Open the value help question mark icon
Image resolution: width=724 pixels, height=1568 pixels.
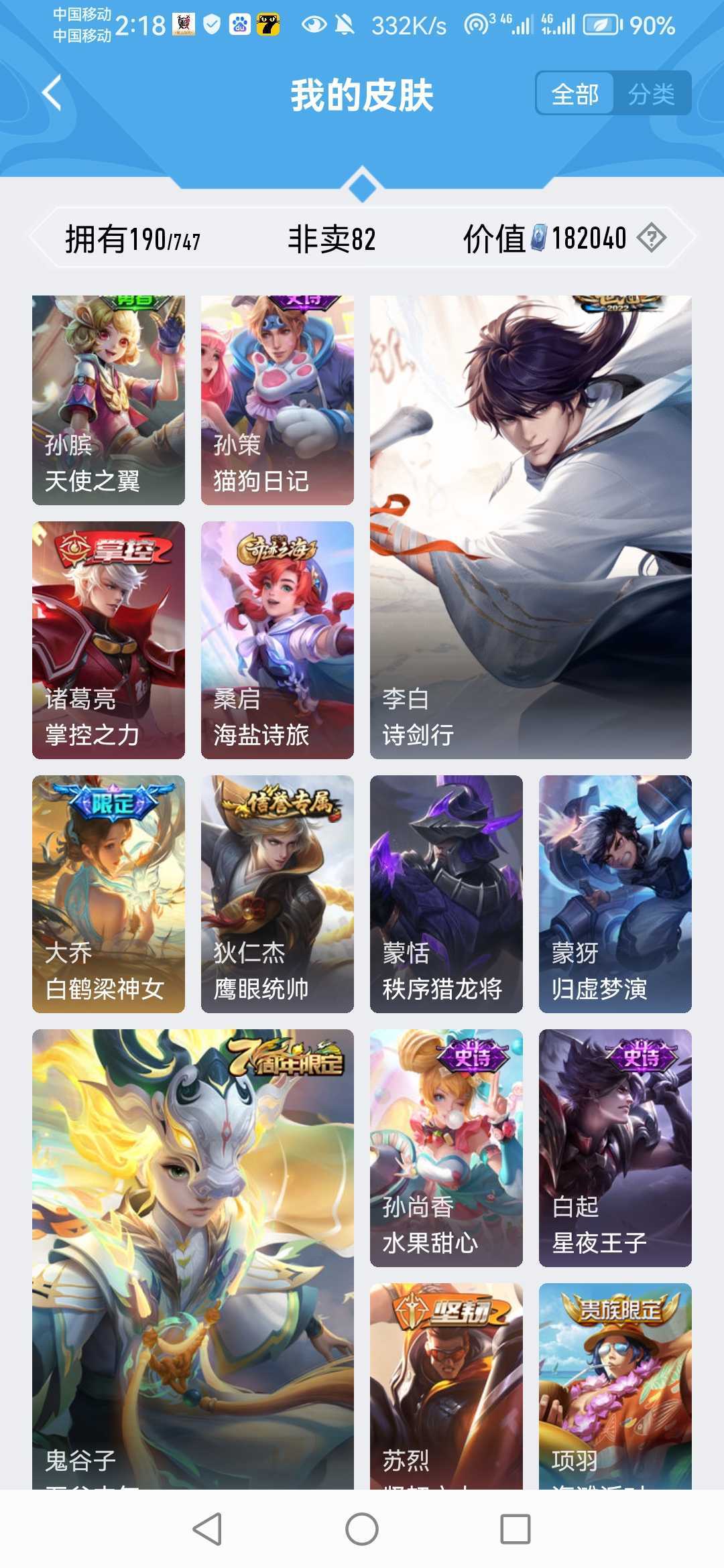tap(651, 238)
